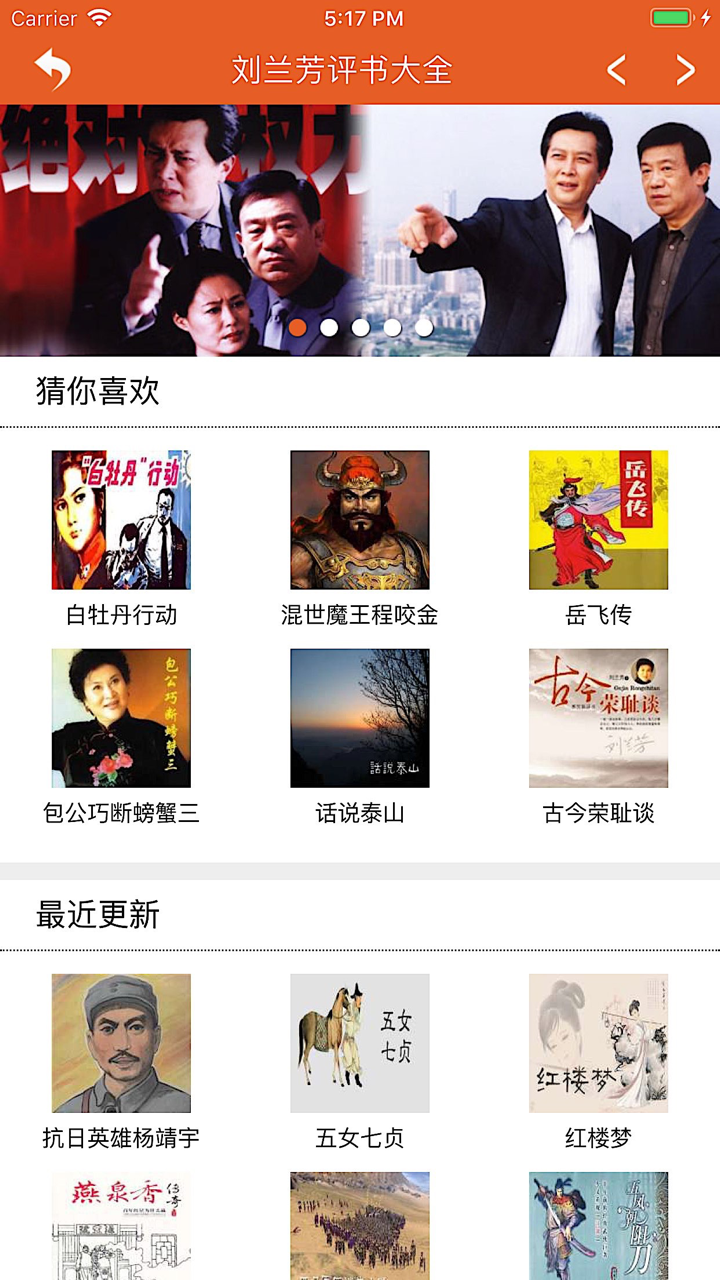Select the third carousel page dot
The height and width of the screenshot is (1280, 720).
coord(360,326)
